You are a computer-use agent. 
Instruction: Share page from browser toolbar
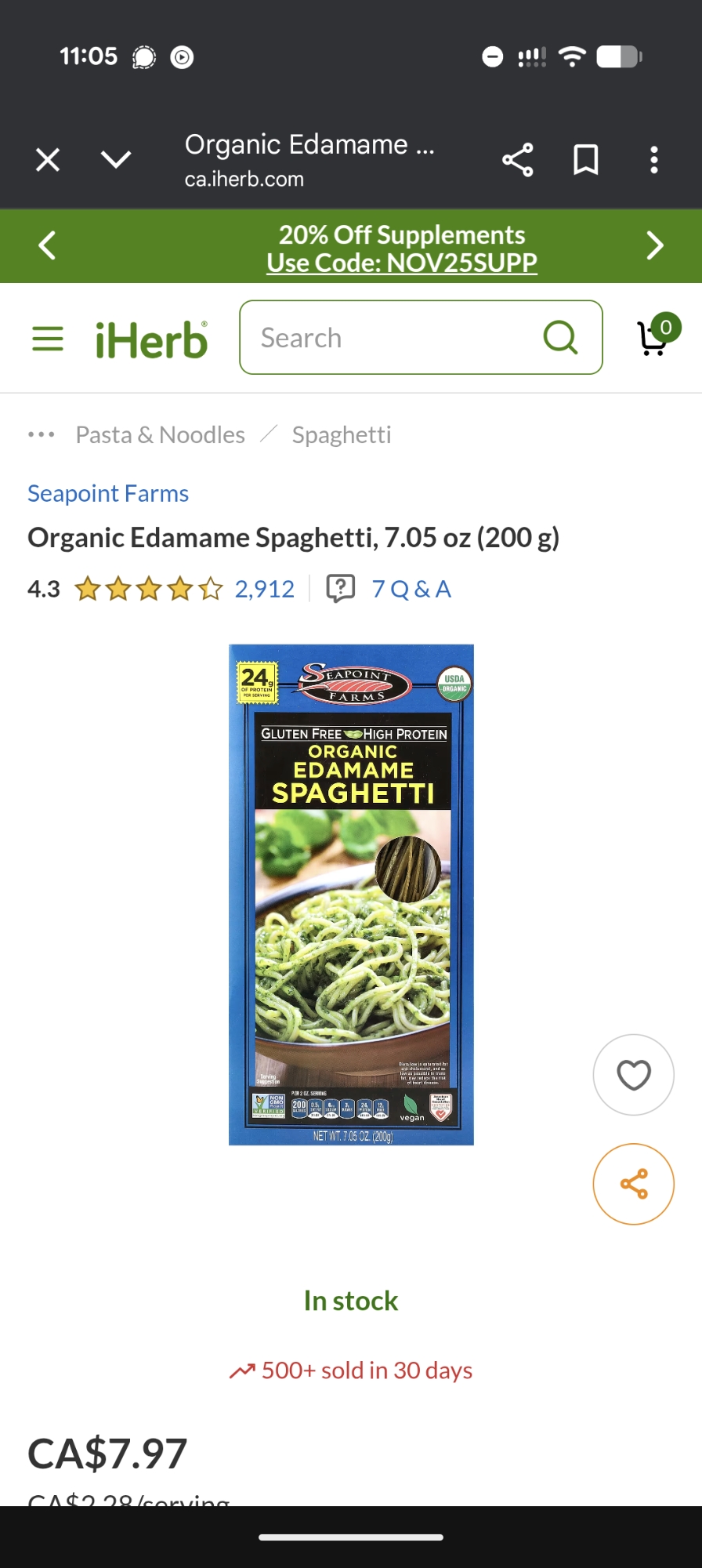pyautogui.click(x=518, y=160)
